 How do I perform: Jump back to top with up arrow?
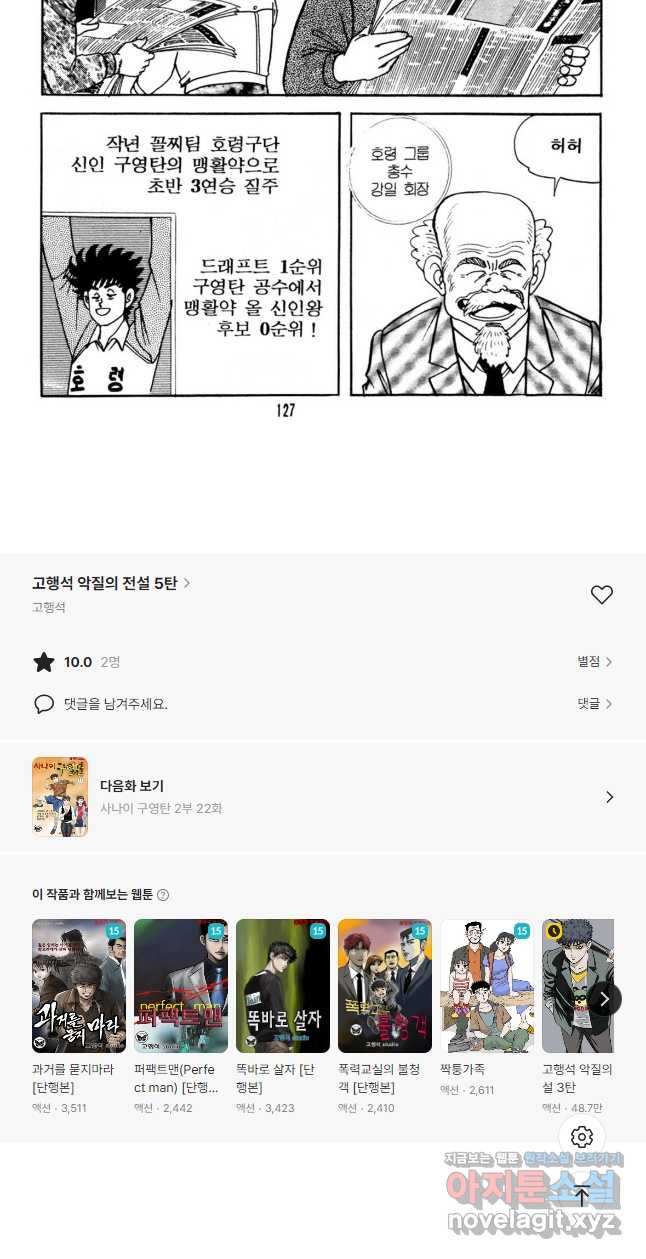tap(582, 1196)
